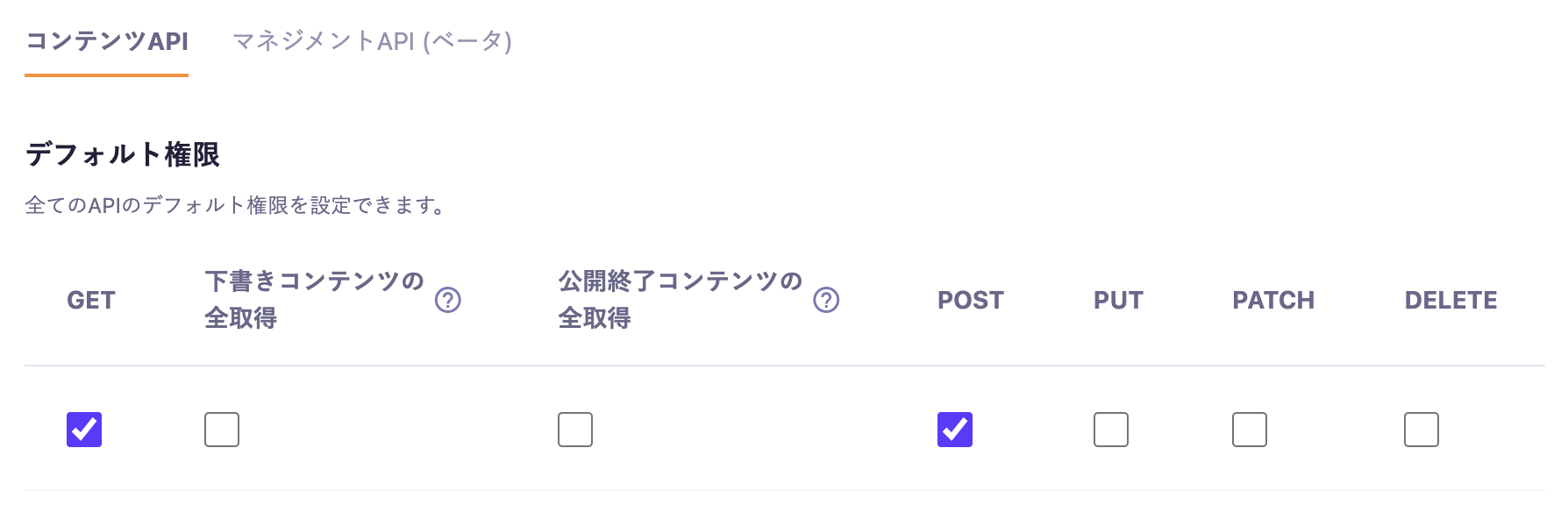Switch to the コンテンツAPI tab
Image resolution: width=1568 pixels, height=512 pixels.
pyautogui.click(x=106, y=41)
